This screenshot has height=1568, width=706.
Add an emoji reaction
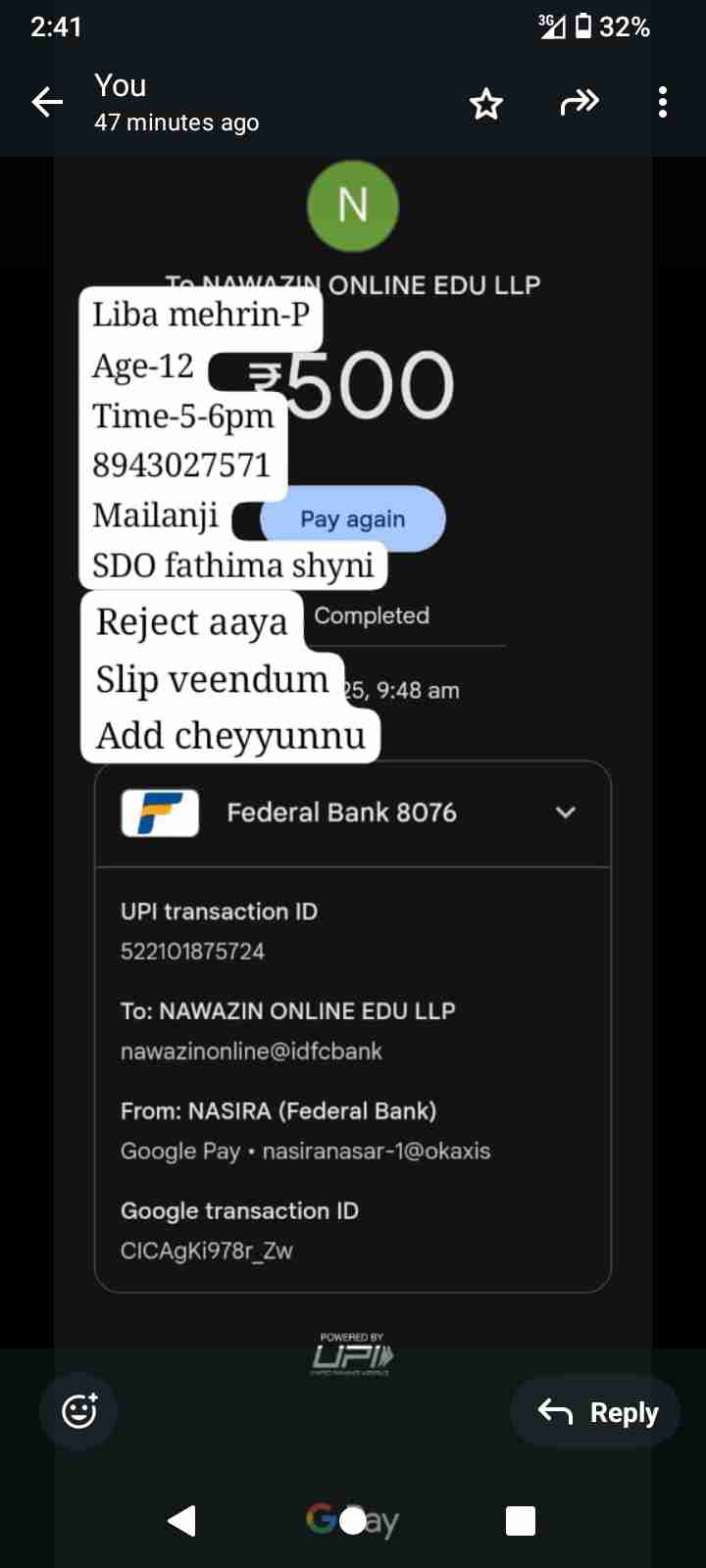point(79,1411)
